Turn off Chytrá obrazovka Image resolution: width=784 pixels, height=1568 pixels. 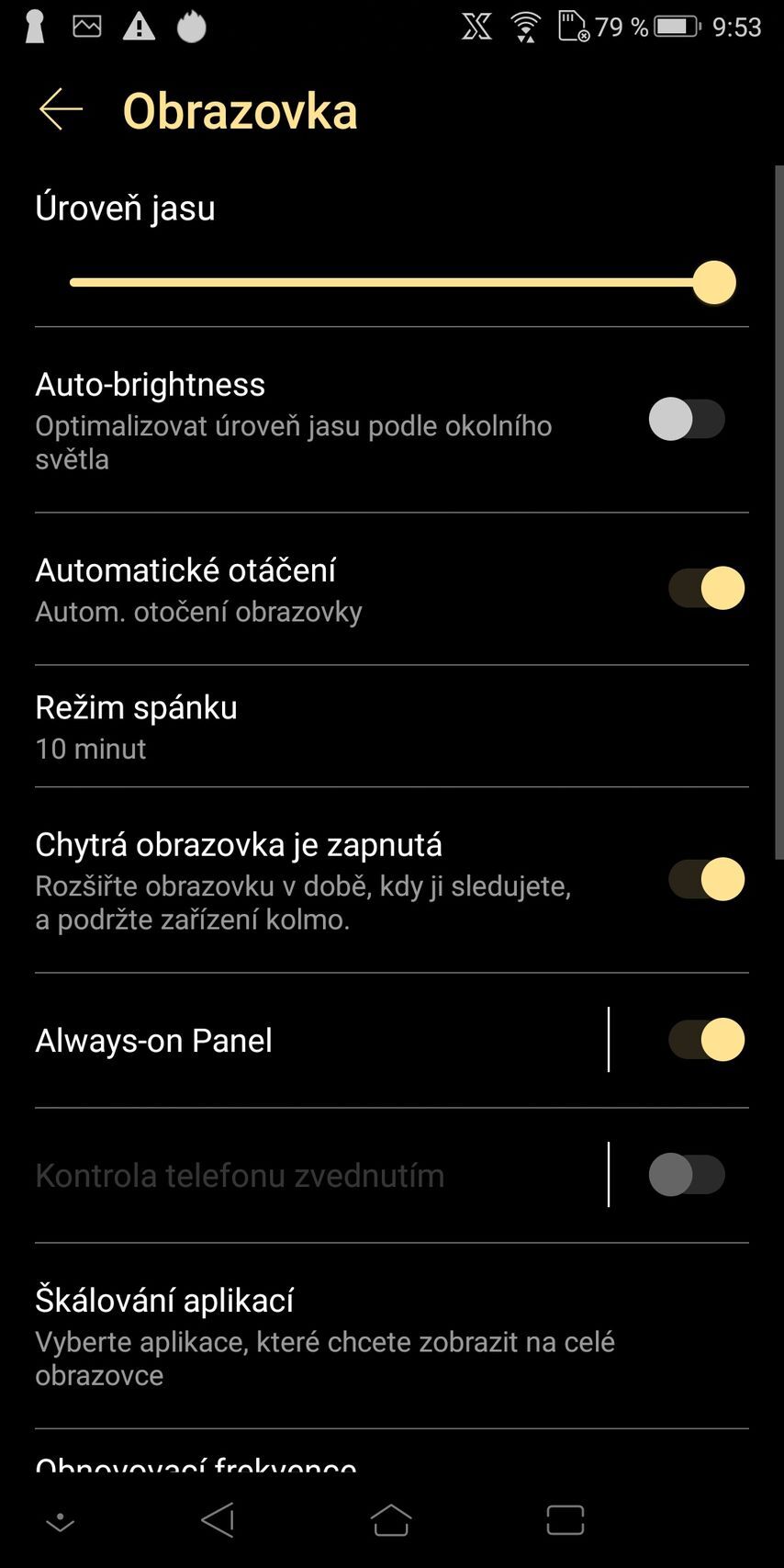(704, 879)
